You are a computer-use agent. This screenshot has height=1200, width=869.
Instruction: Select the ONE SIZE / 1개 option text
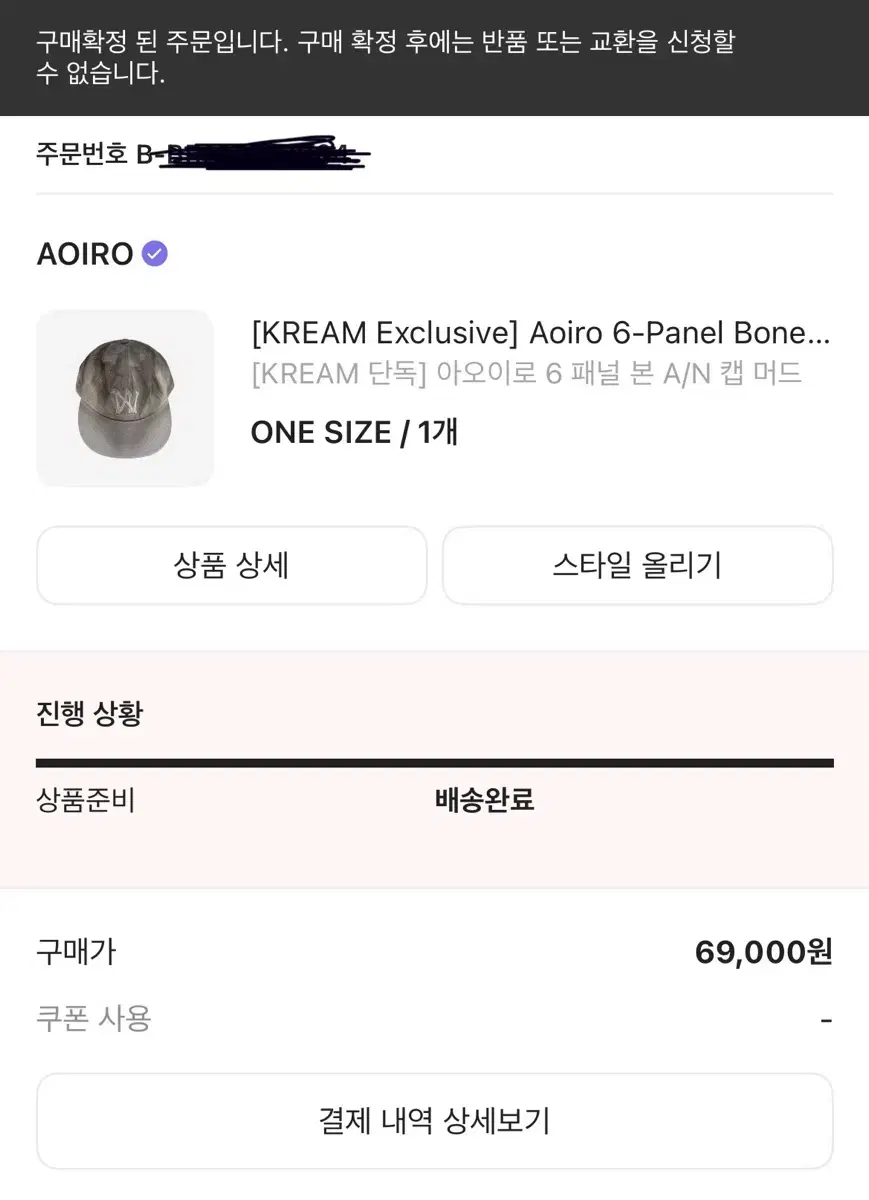point(353,432)
